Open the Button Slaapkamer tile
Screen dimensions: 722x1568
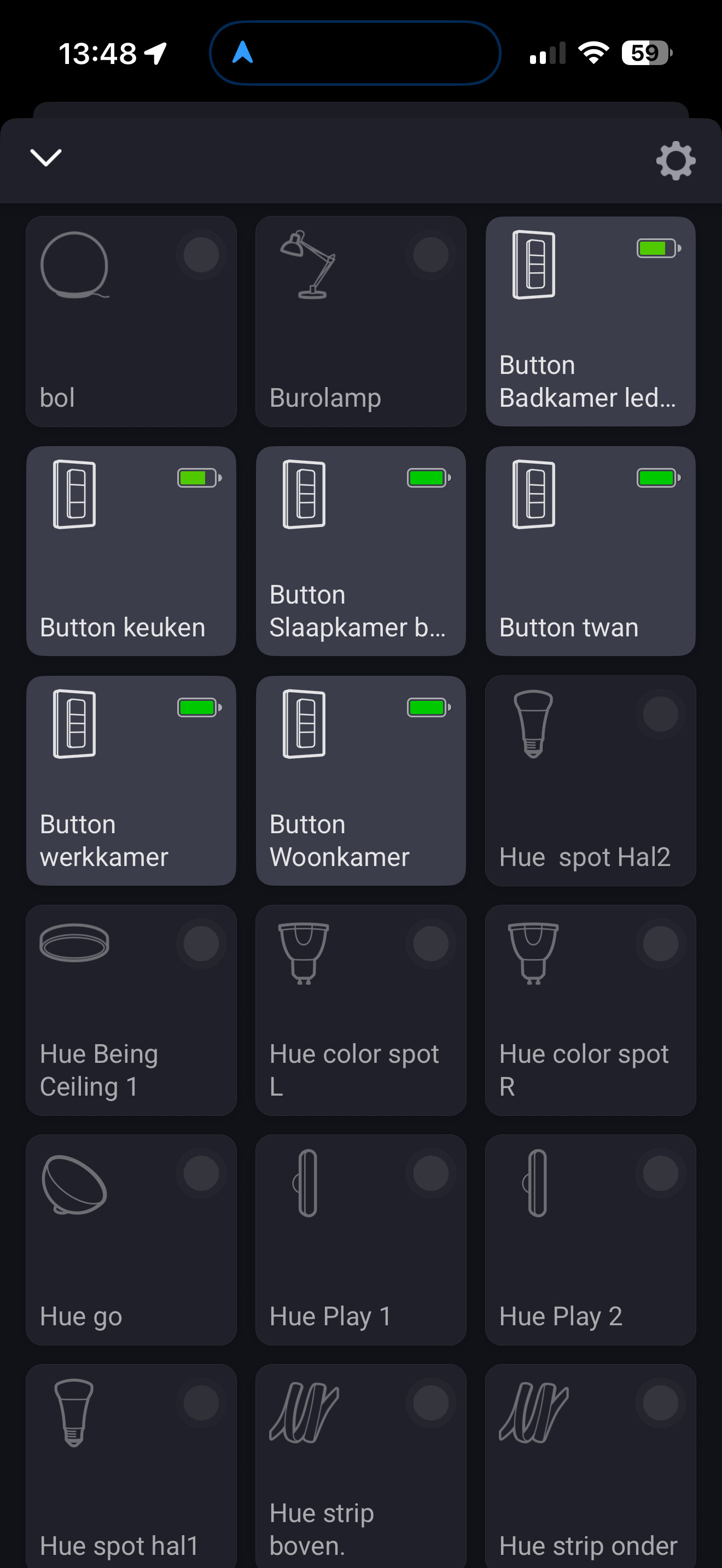point(360,551)
